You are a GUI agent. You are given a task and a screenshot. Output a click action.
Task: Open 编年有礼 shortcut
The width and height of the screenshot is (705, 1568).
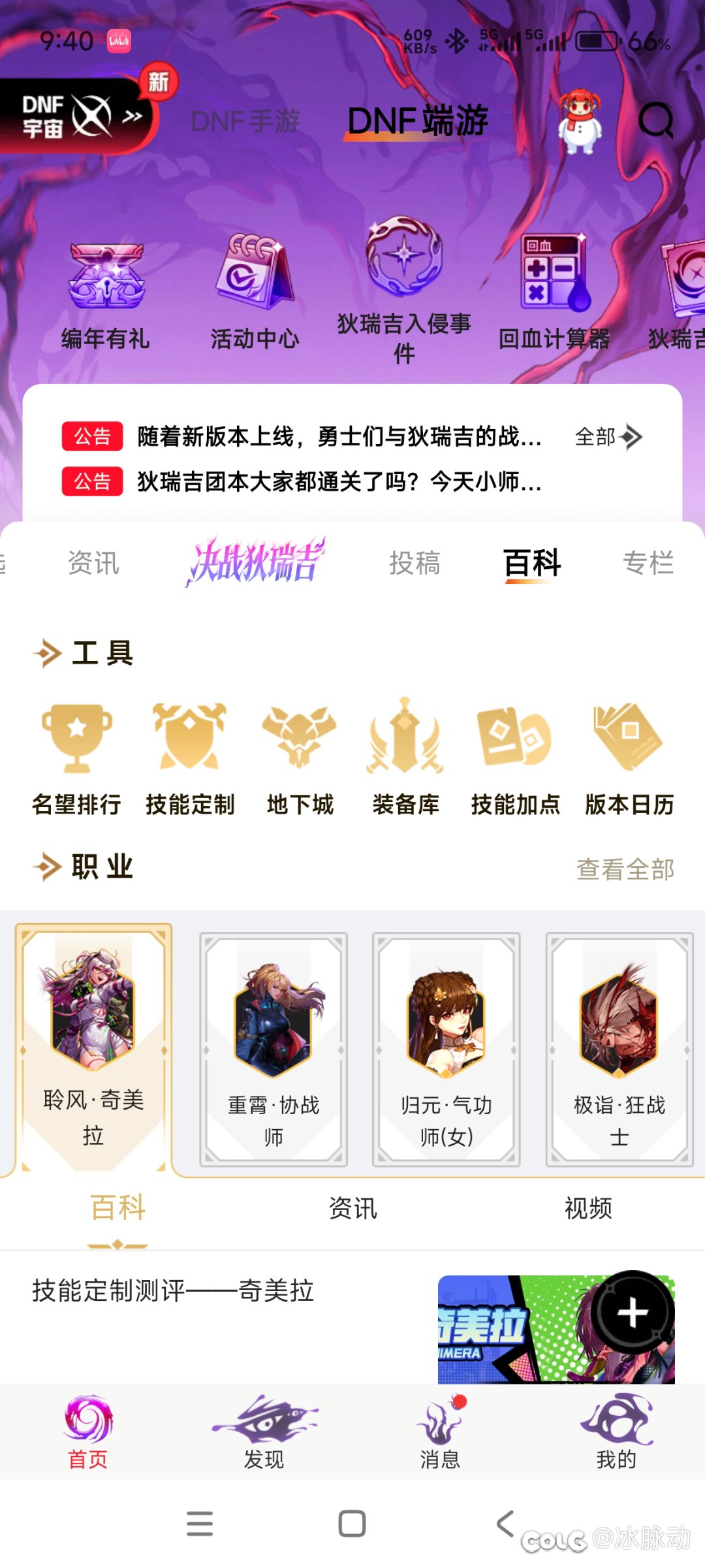click(x=106, y=295)
